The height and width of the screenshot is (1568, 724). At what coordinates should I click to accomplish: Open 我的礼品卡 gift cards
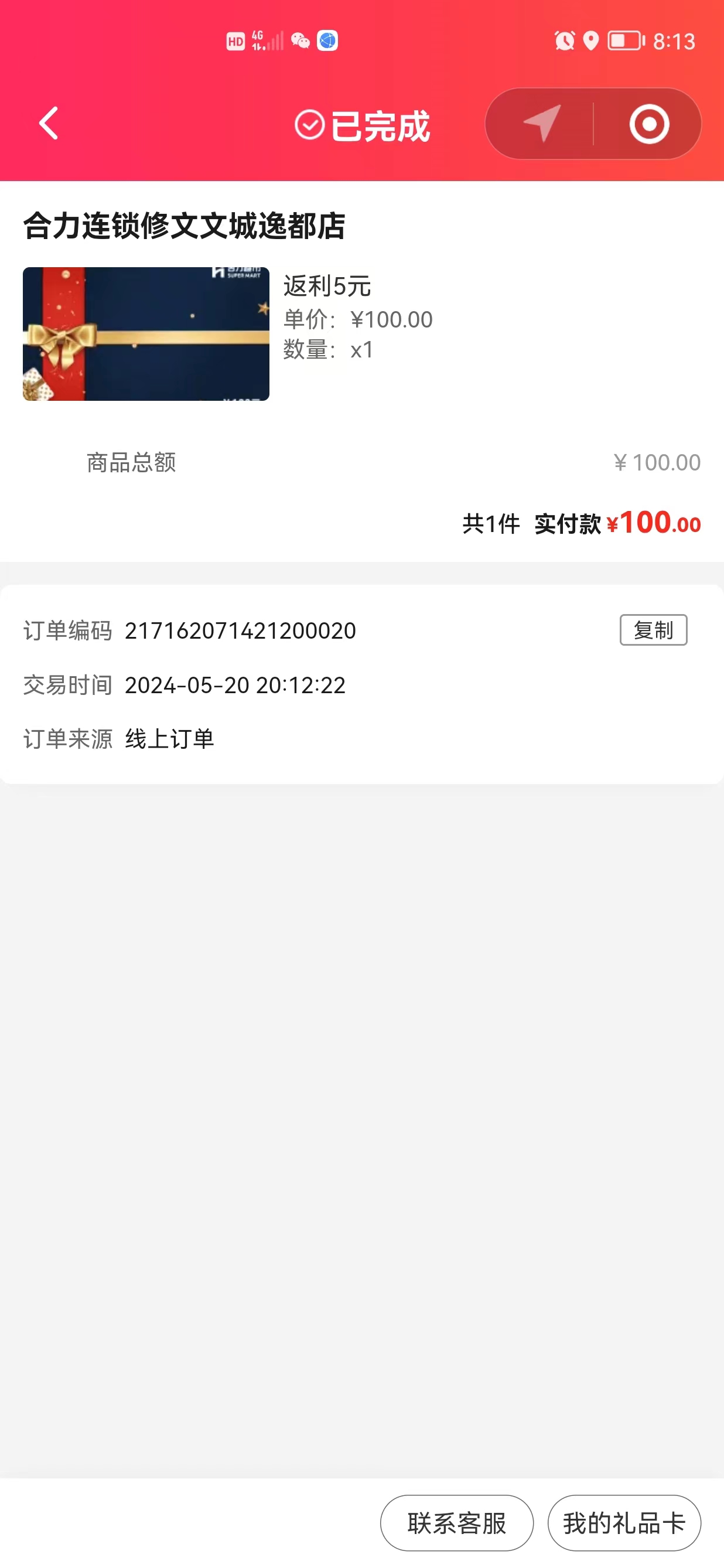(x=624, y=1522)
